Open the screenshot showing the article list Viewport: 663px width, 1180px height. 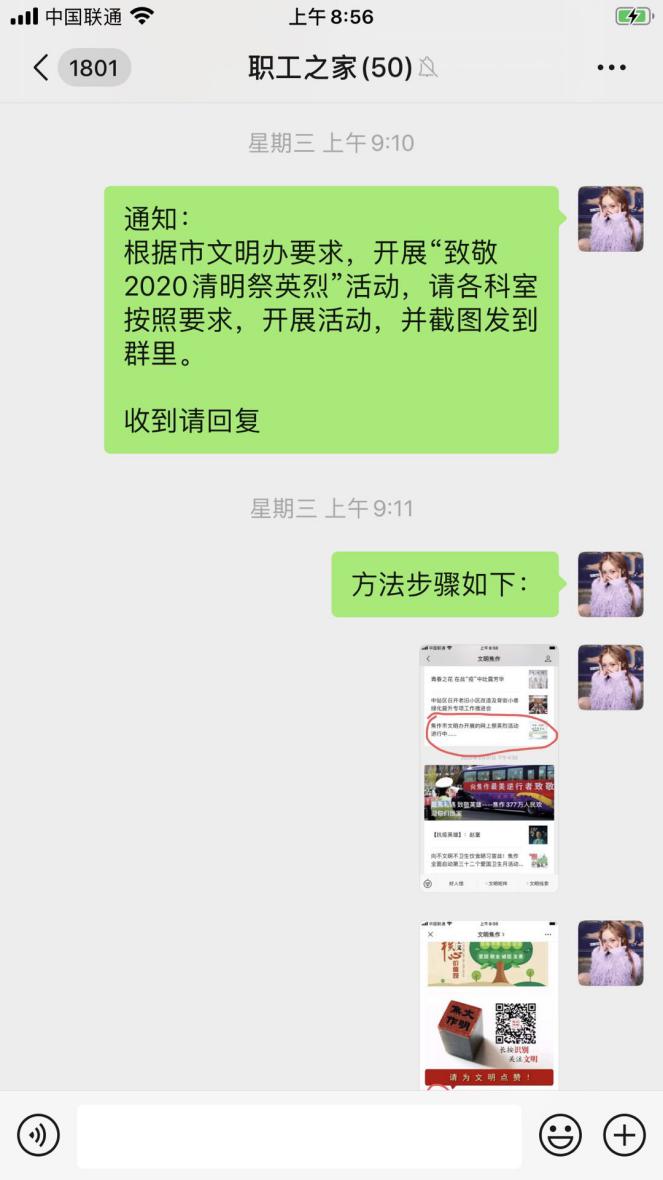(489, 768)
